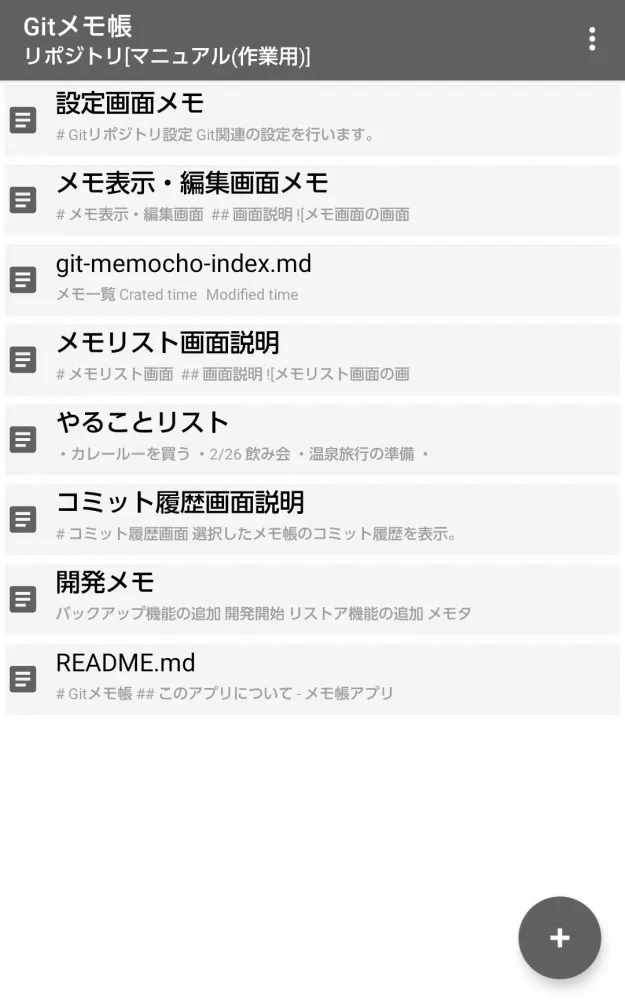Screen dimensions: 625x1000
Task: Open the メモ表示・編集画面メモ note
Action: (312, 199)
